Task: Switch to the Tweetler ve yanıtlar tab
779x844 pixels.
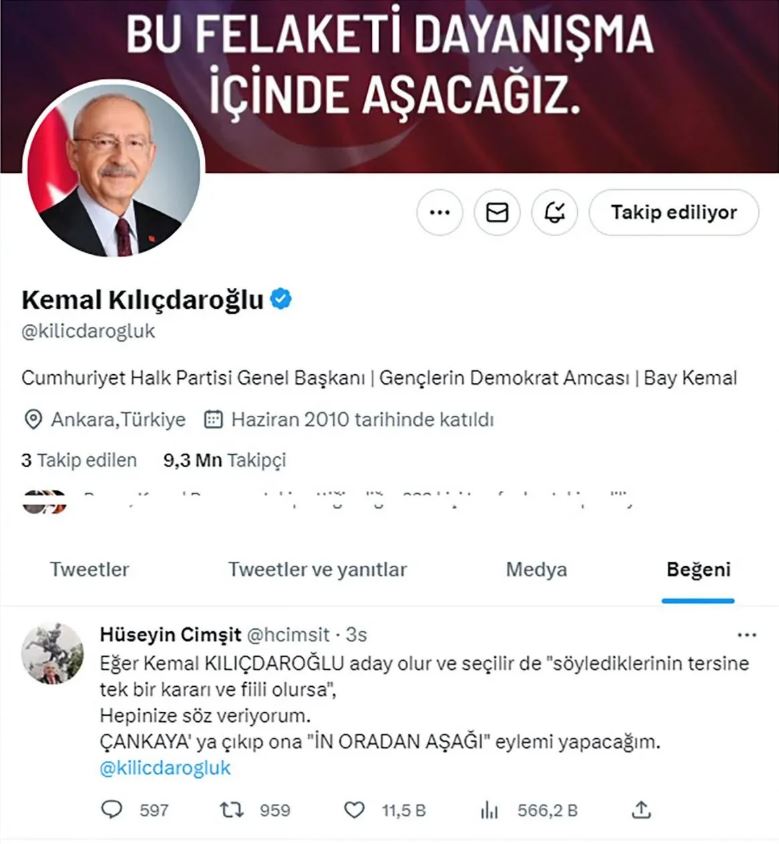Action: point(317,570)
